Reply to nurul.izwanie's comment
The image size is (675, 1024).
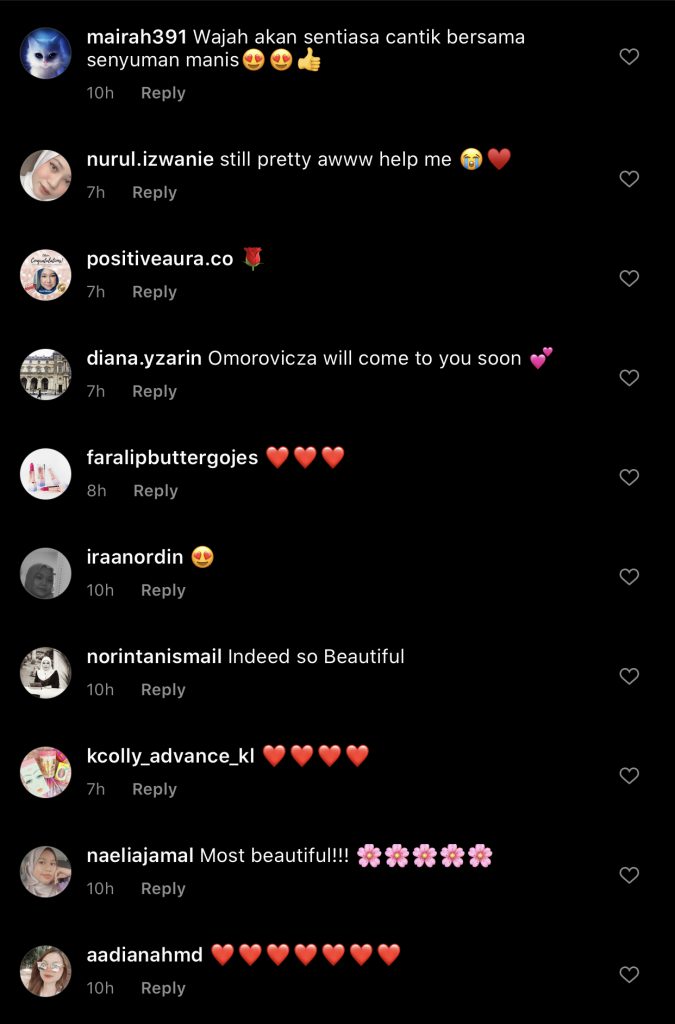click(x=154, y=192)
